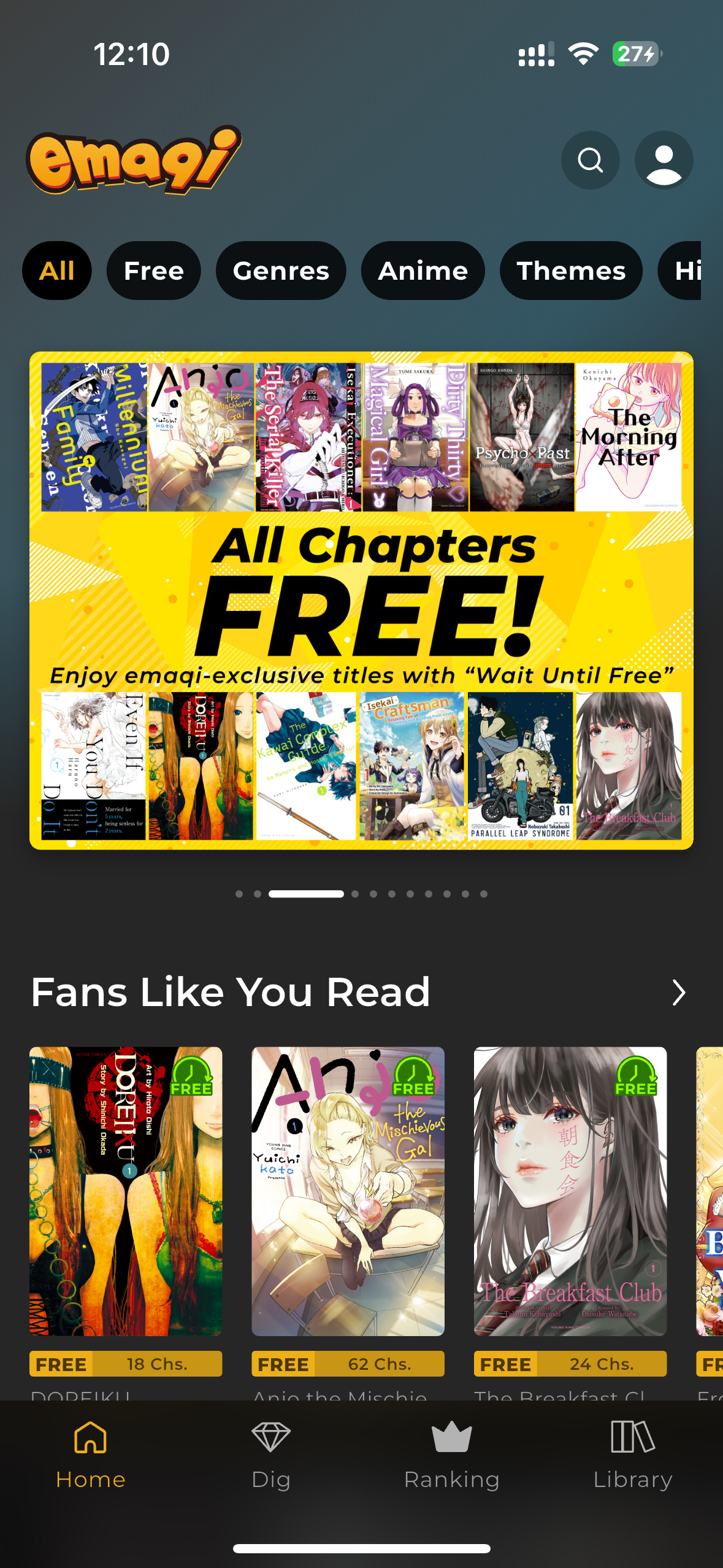Screen dimensions: 723x1568
Task: Go to the Home tab
Action: (x=90, y=1455)
